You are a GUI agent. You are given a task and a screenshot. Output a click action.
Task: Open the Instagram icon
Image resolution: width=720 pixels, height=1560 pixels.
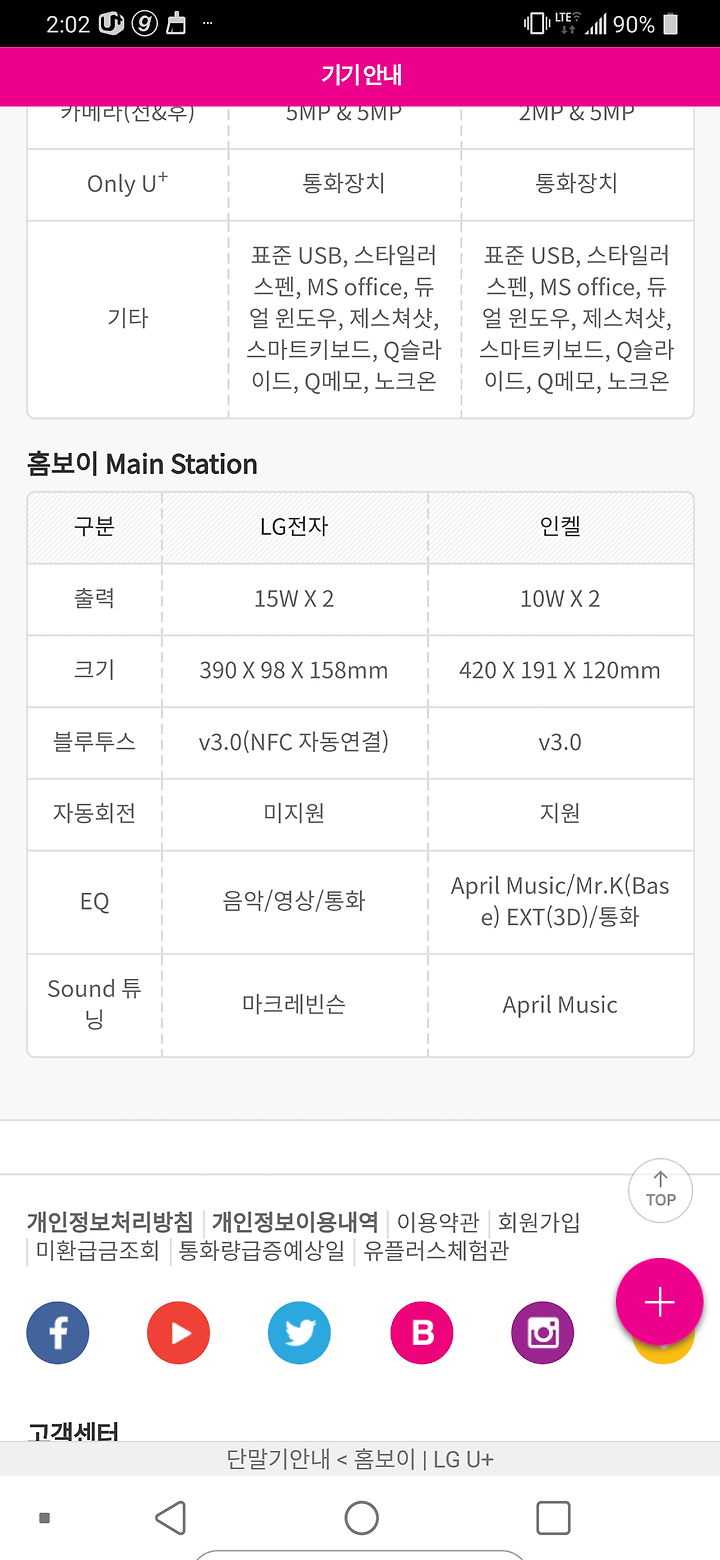(x=543, y=1333)
